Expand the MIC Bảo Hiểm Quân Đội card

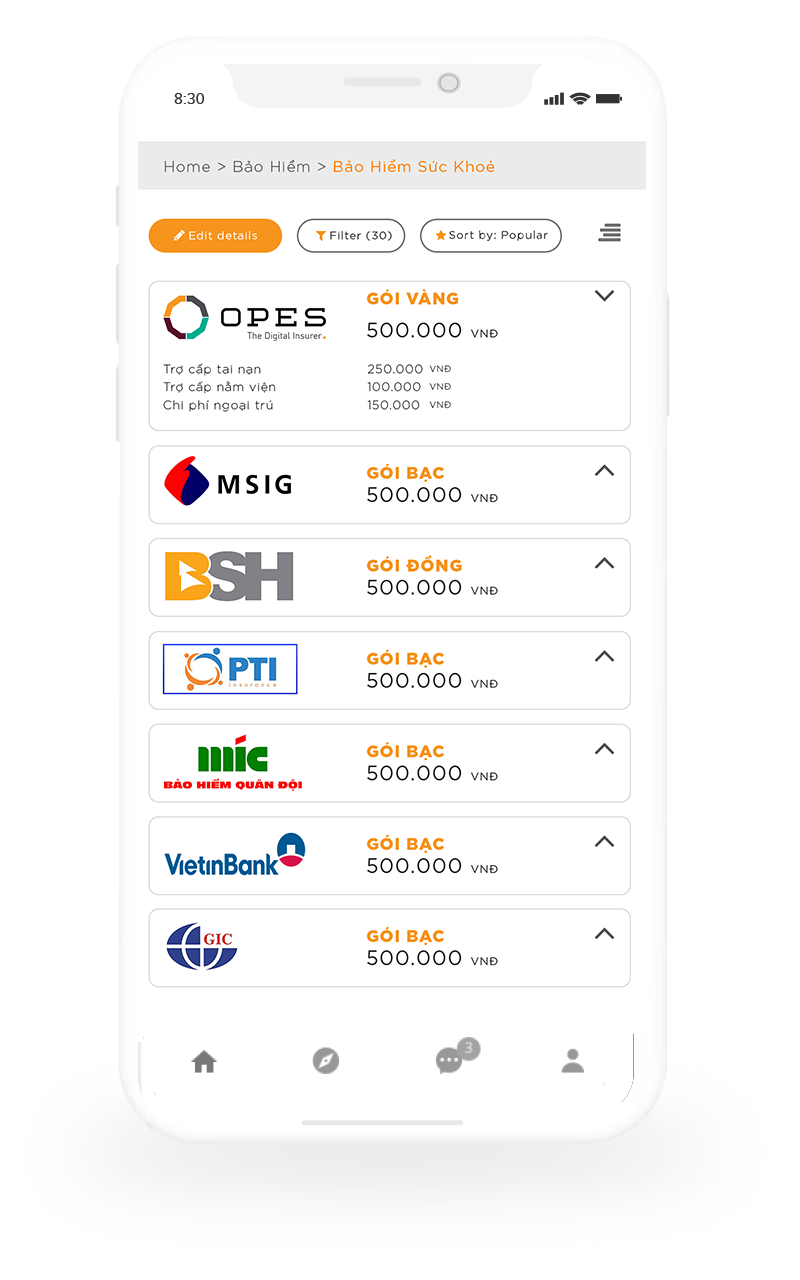click(604, 749)
